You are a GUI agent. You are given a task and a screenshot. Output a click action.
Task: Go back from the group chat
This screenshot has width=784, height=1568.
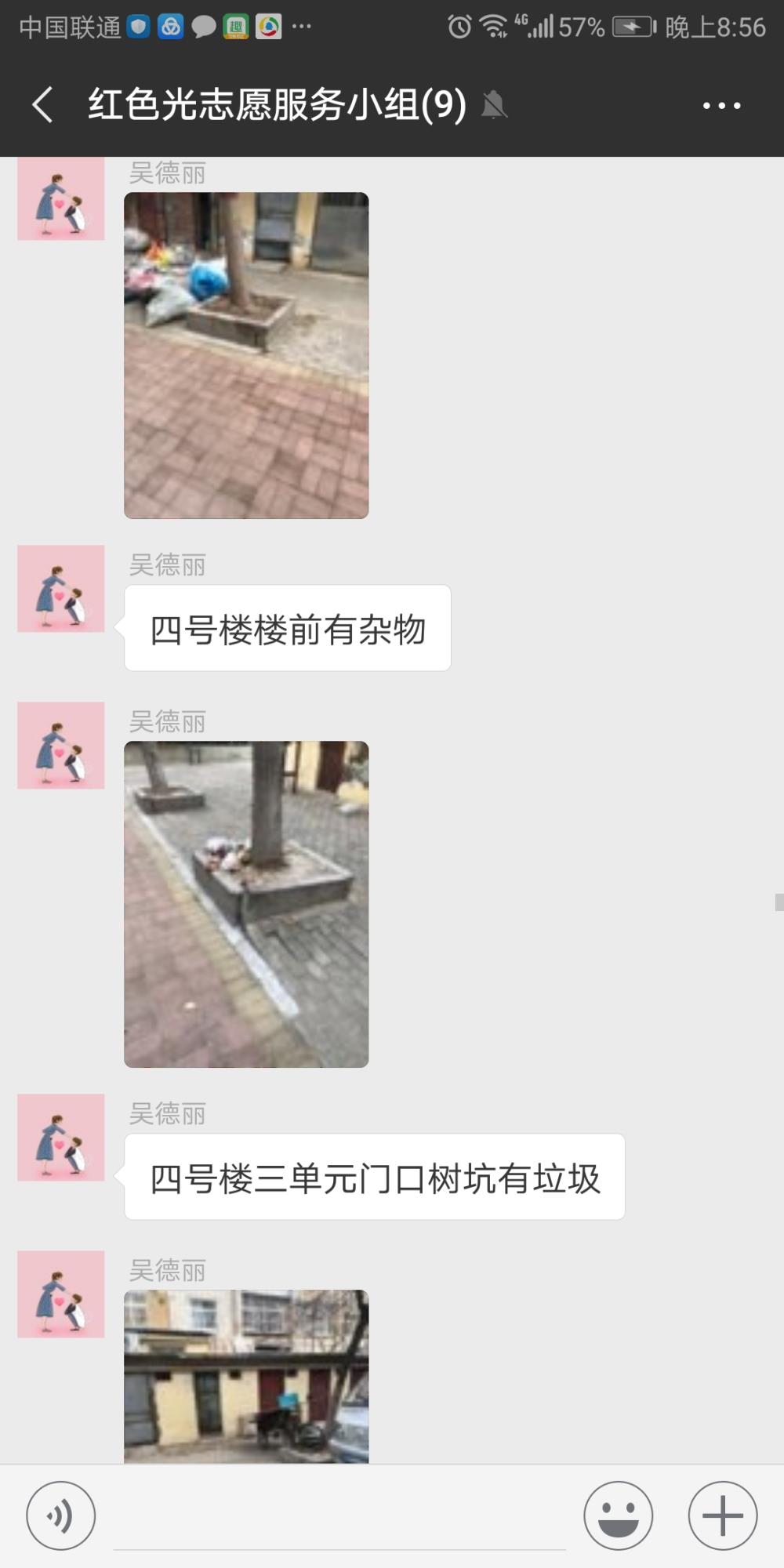pyautogui.click(x=42, y=105)
